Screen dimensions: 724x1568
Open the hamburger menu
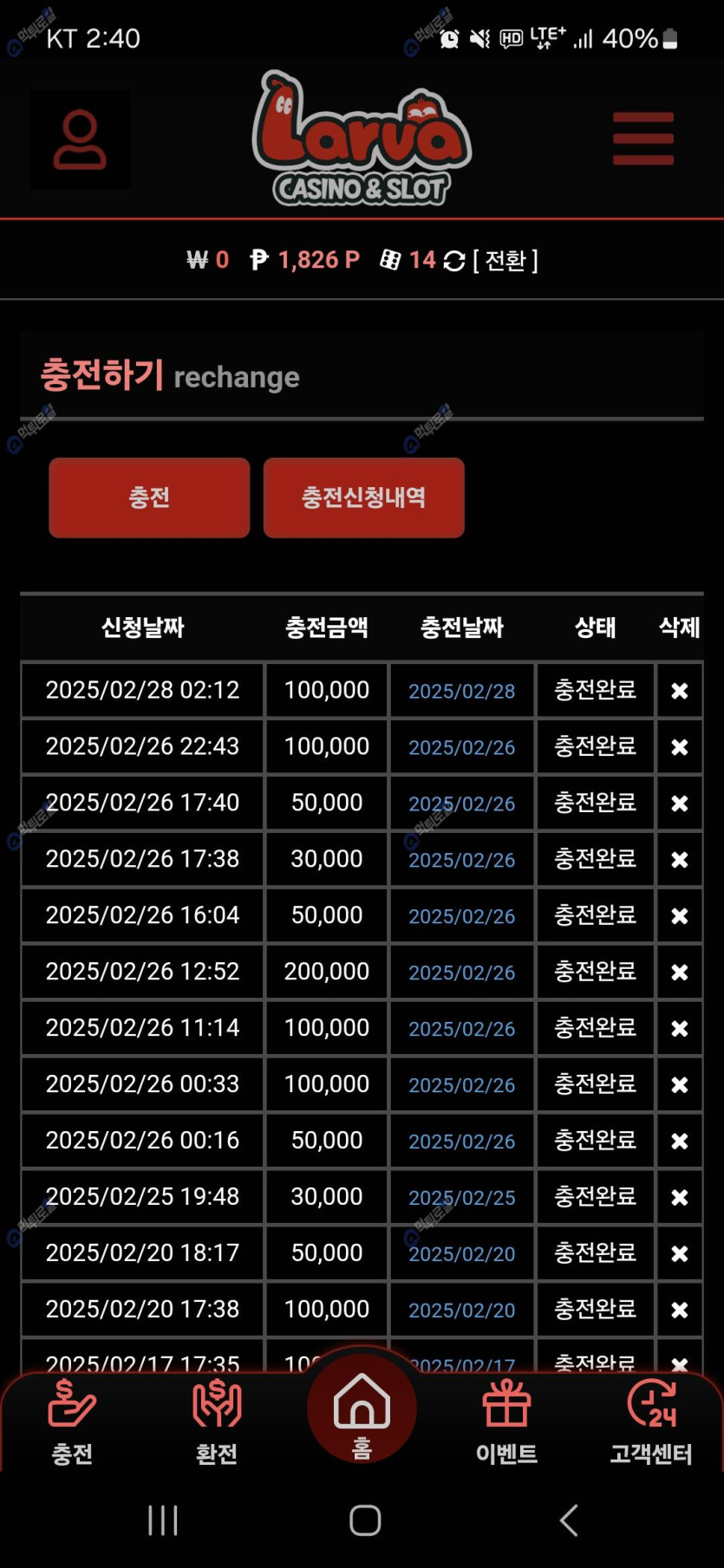click(642, 139)
